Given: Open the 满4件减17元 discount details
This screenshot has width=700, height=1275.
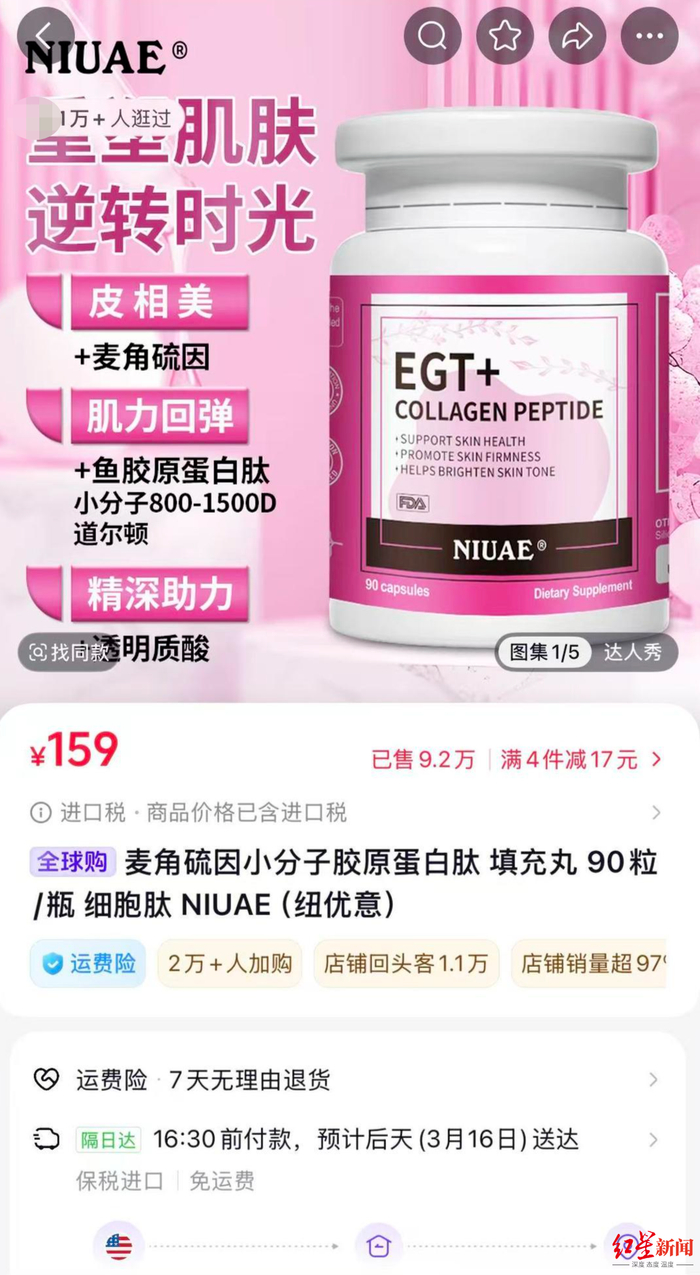Looking at the screenshot, I should (580, 759).
